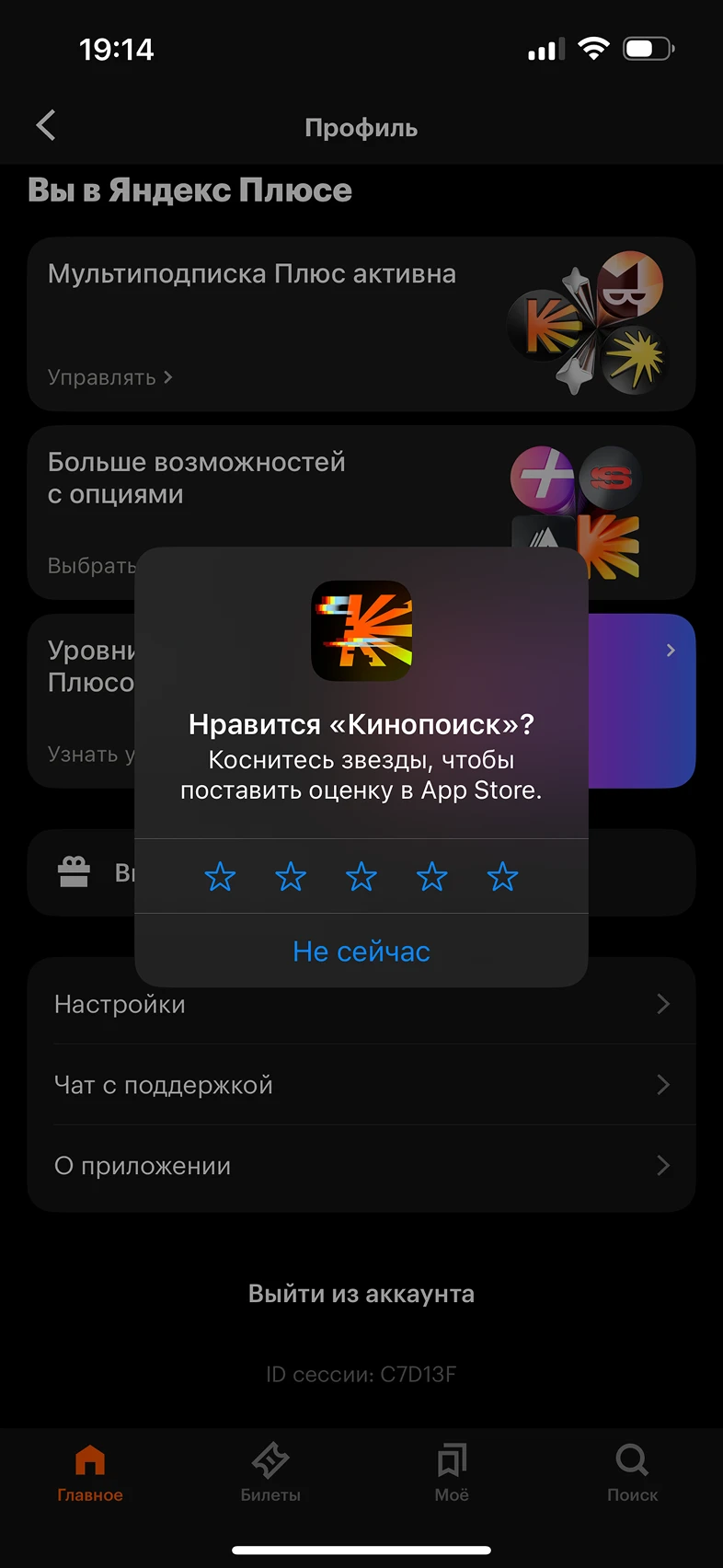Dismiss the rating popup with Не сейчас
Screen dimensions: 723x1568
[361, 951]
